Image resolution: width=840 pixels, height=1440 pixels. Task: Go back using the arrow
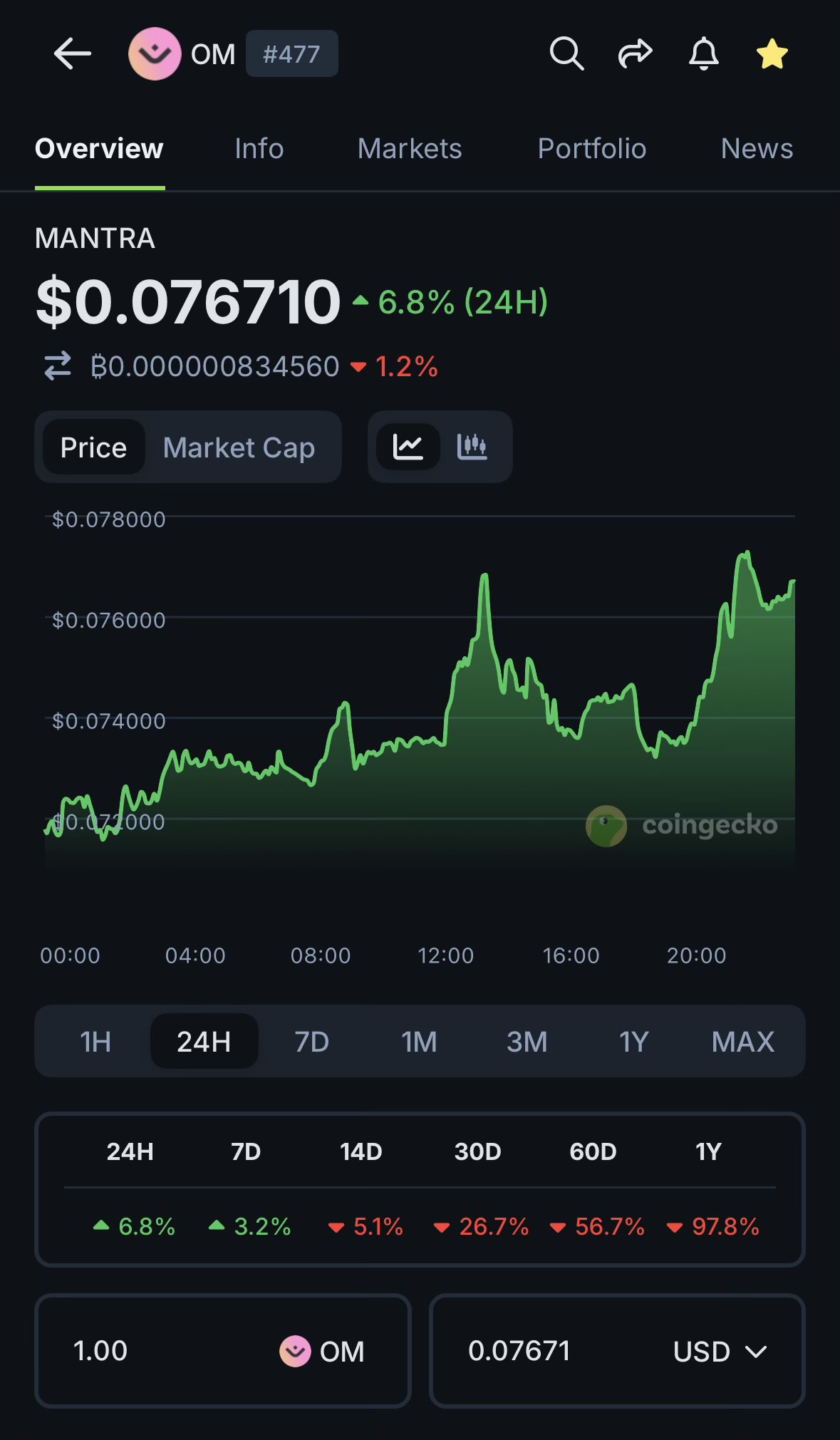coord(72,54)
